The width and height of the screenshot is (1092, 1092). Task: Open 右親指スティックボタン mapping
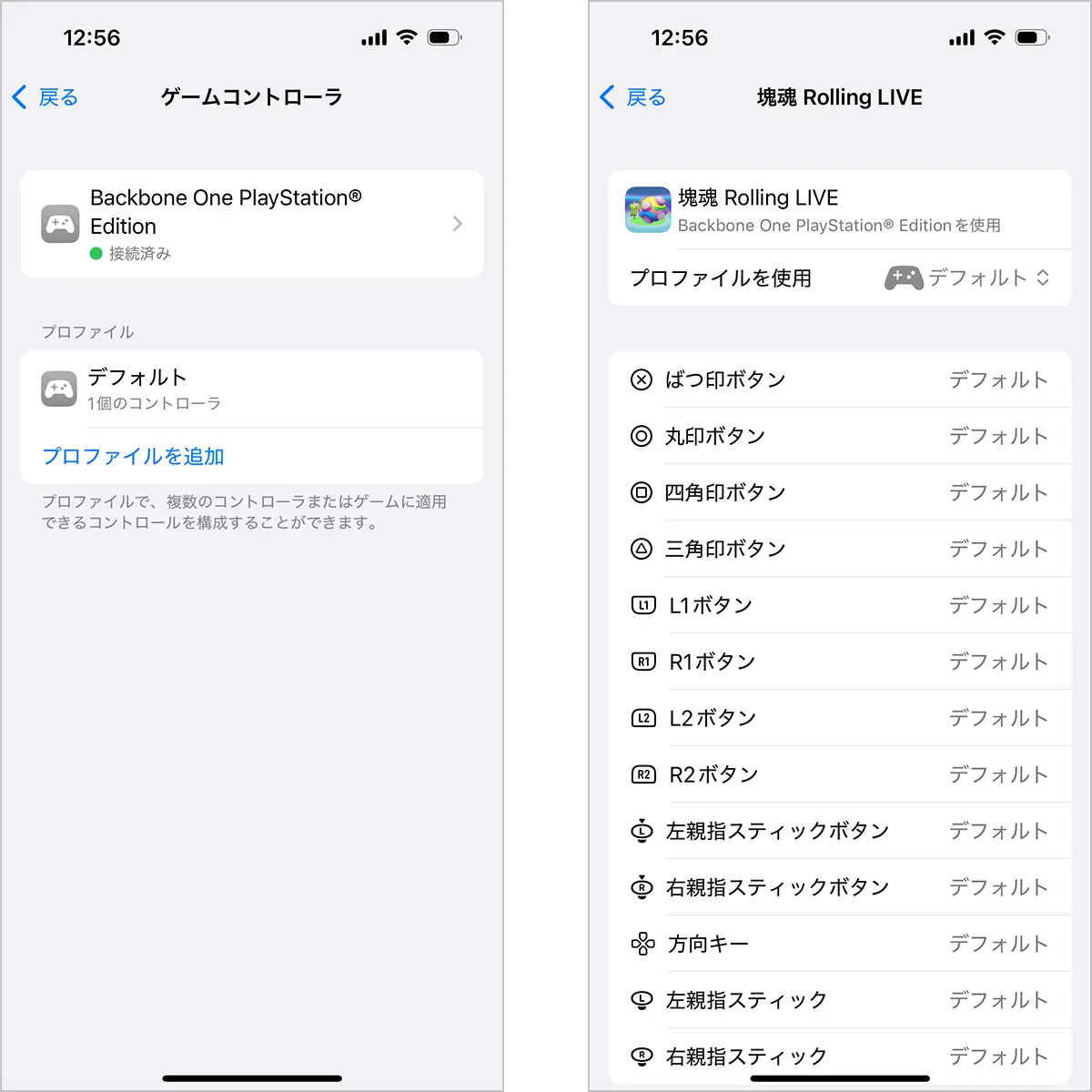click(x=839, y=887)
